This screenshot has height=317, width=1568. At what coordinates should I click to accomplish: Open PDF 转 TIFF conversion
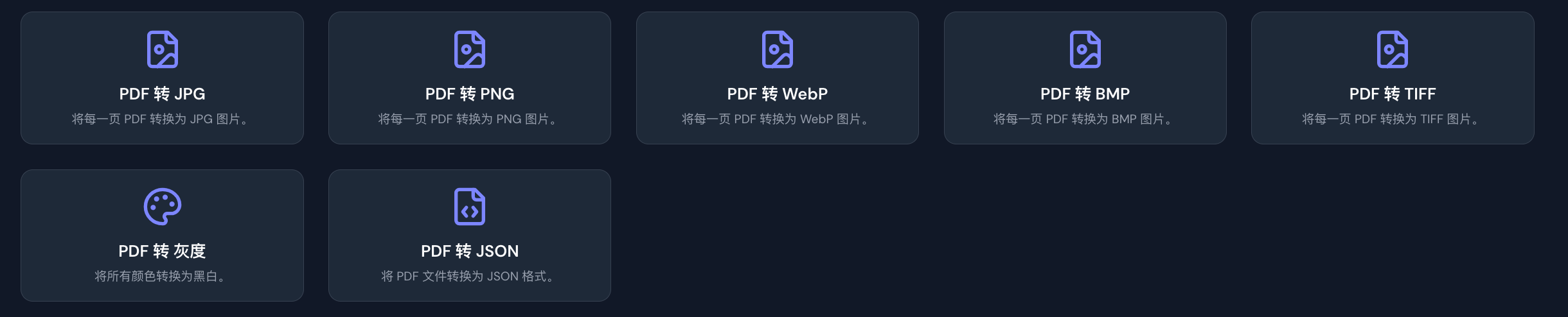coord(1392,78)
